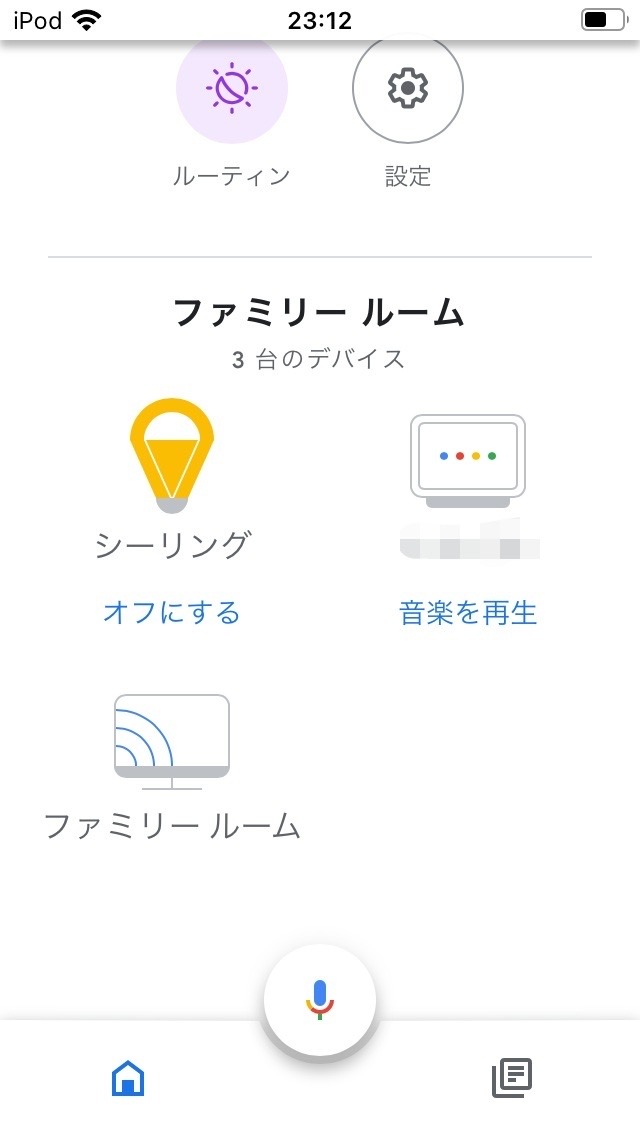Viewport: 640px width, 1136px height.
Task: Open the 設定 settings gear
Action: 407,90
